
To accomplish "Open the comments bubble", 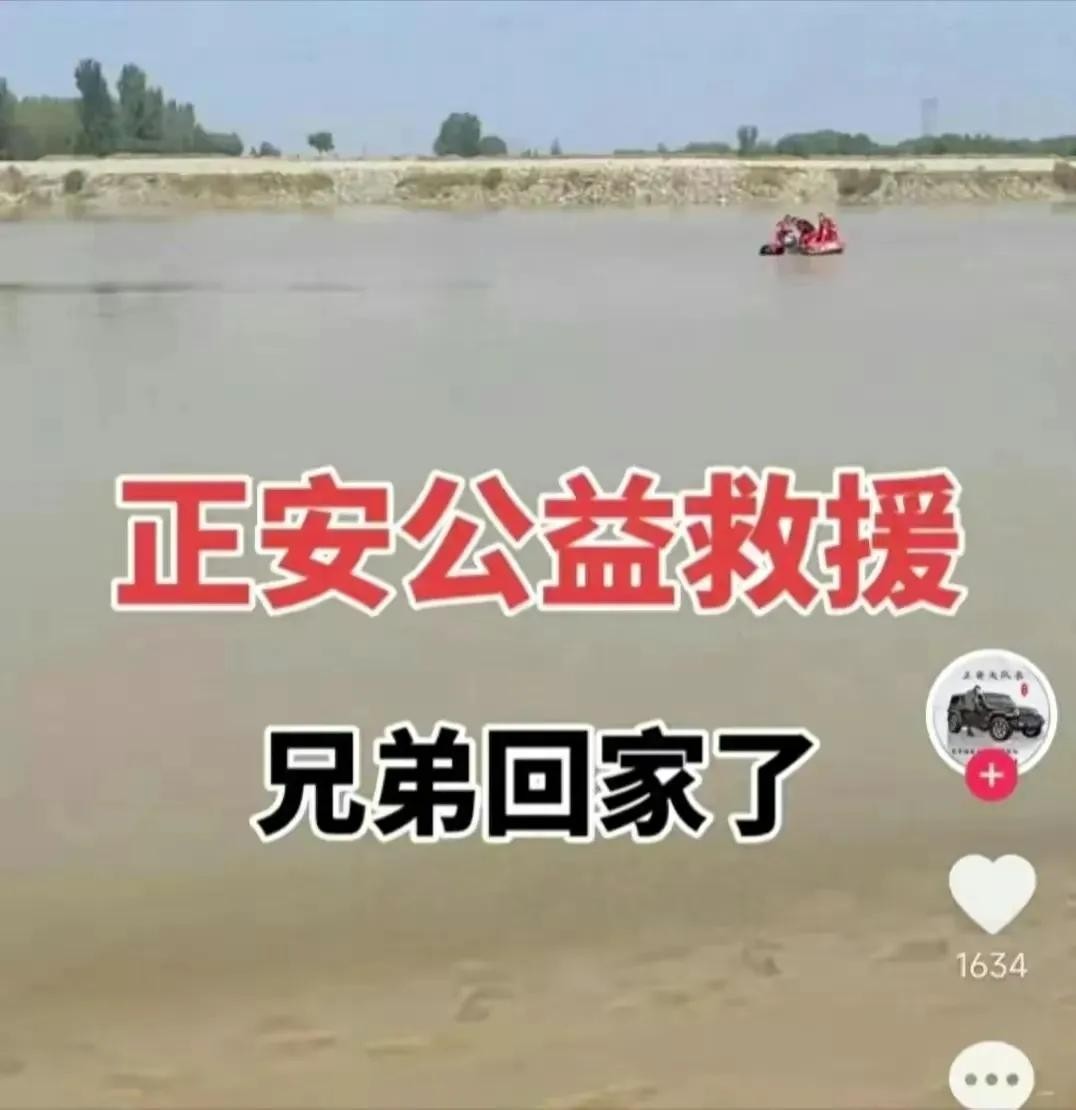I will tap(991, 1078).
